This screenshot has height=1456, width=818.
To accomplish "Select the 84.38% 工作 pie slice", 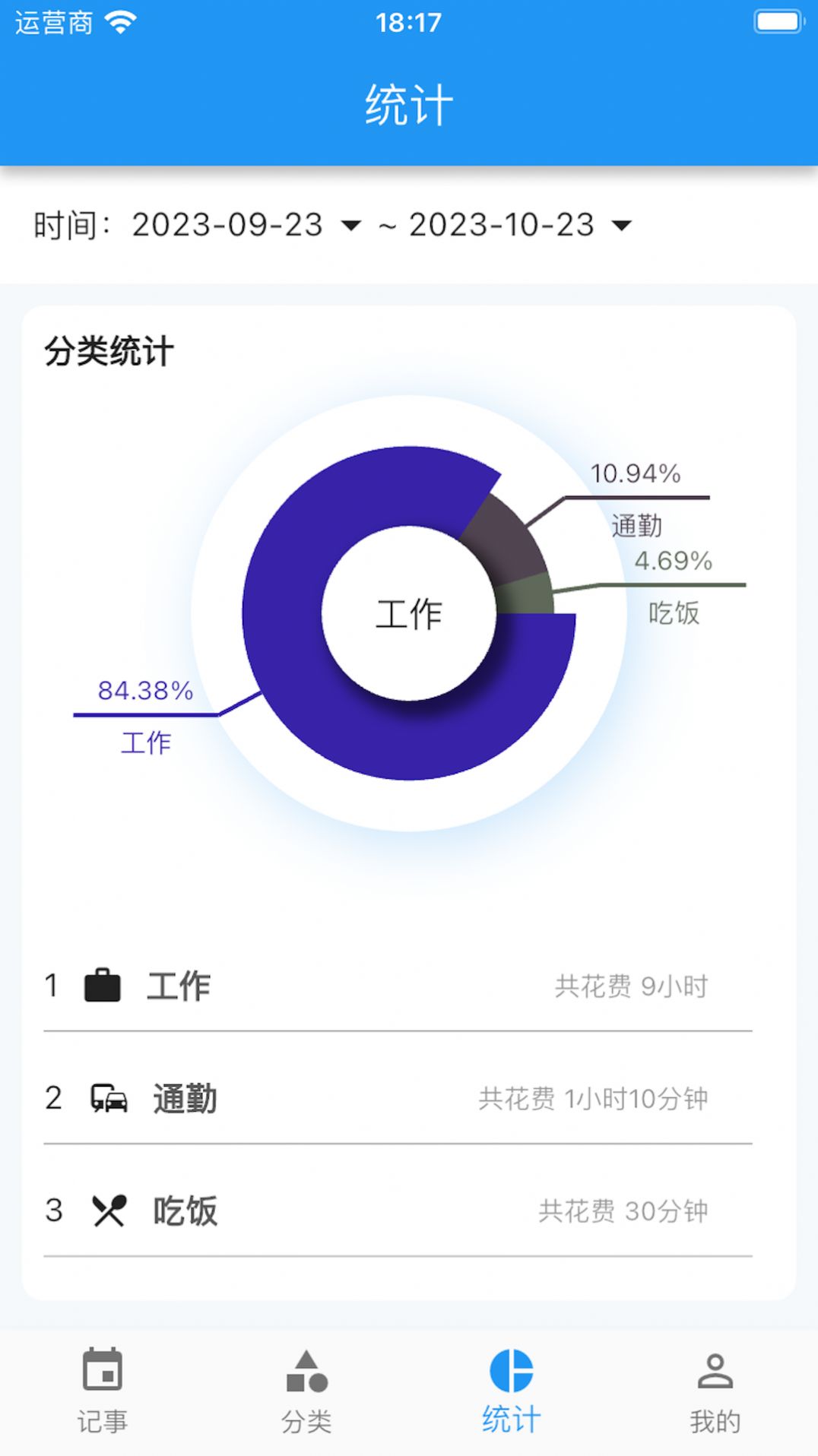I will point(304,532).
